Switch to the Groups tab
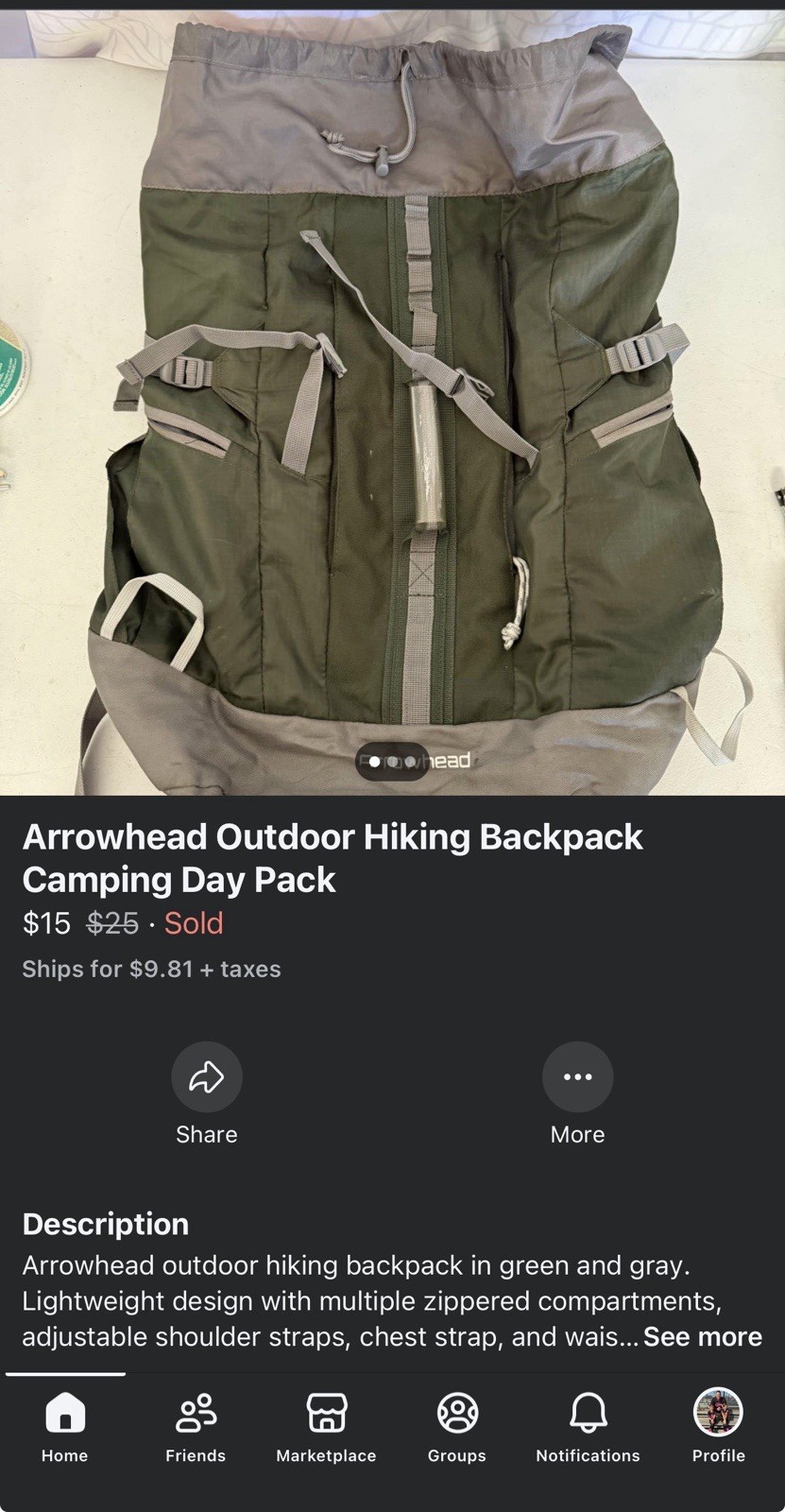 click(x=457, y=1426)
